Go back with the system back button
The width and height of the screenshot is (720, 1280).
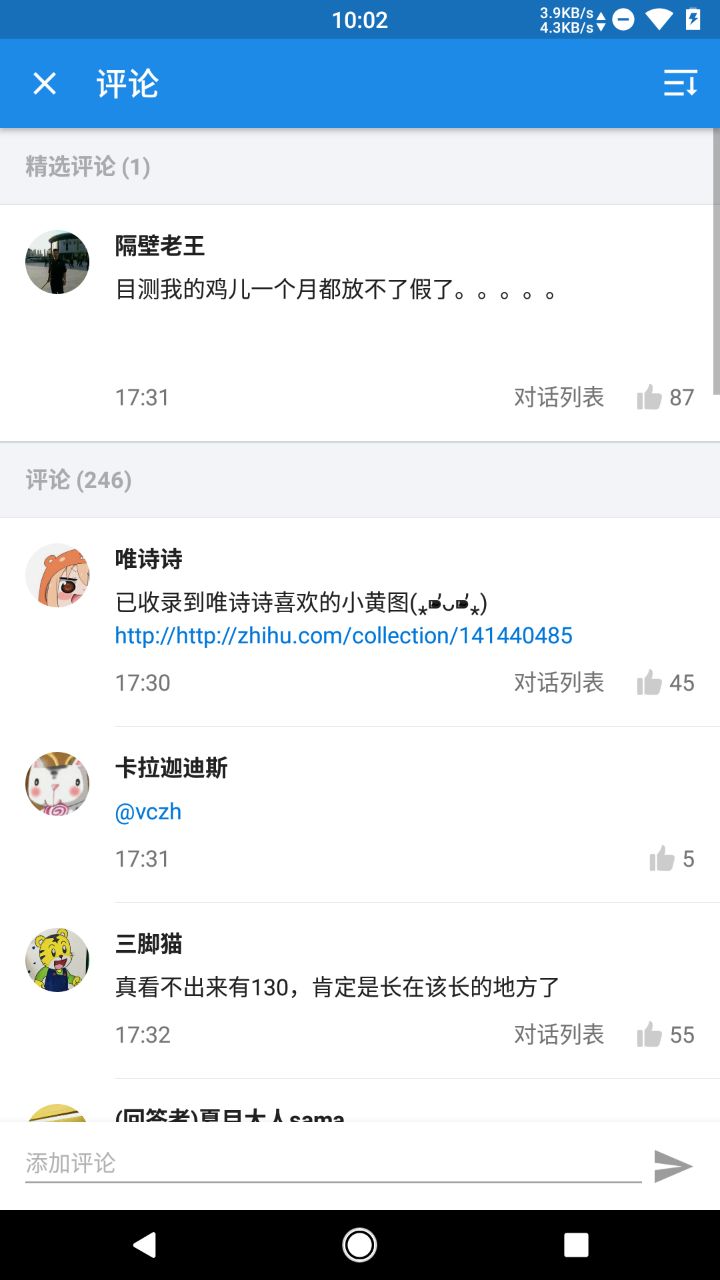145,1245
